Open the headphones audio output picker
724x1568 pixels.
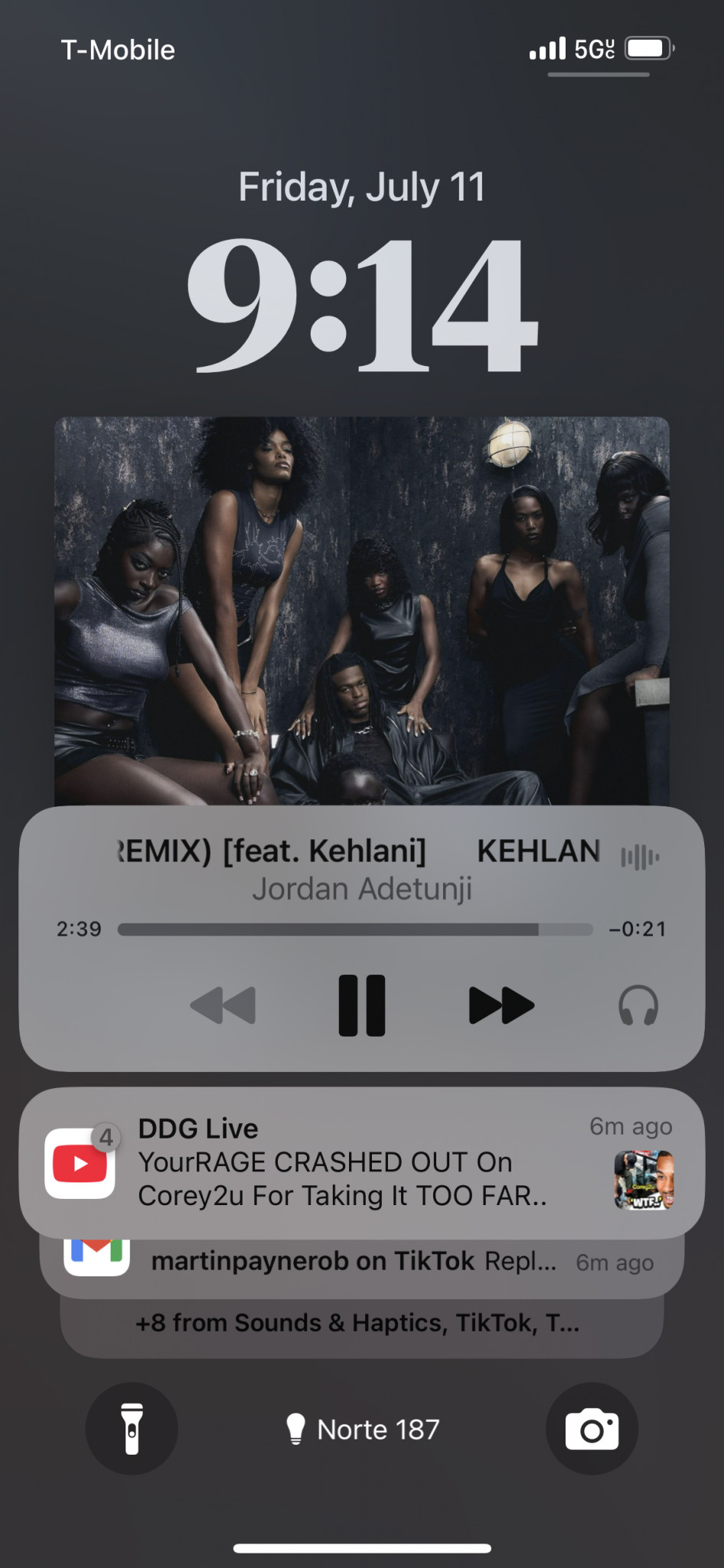638,1005
